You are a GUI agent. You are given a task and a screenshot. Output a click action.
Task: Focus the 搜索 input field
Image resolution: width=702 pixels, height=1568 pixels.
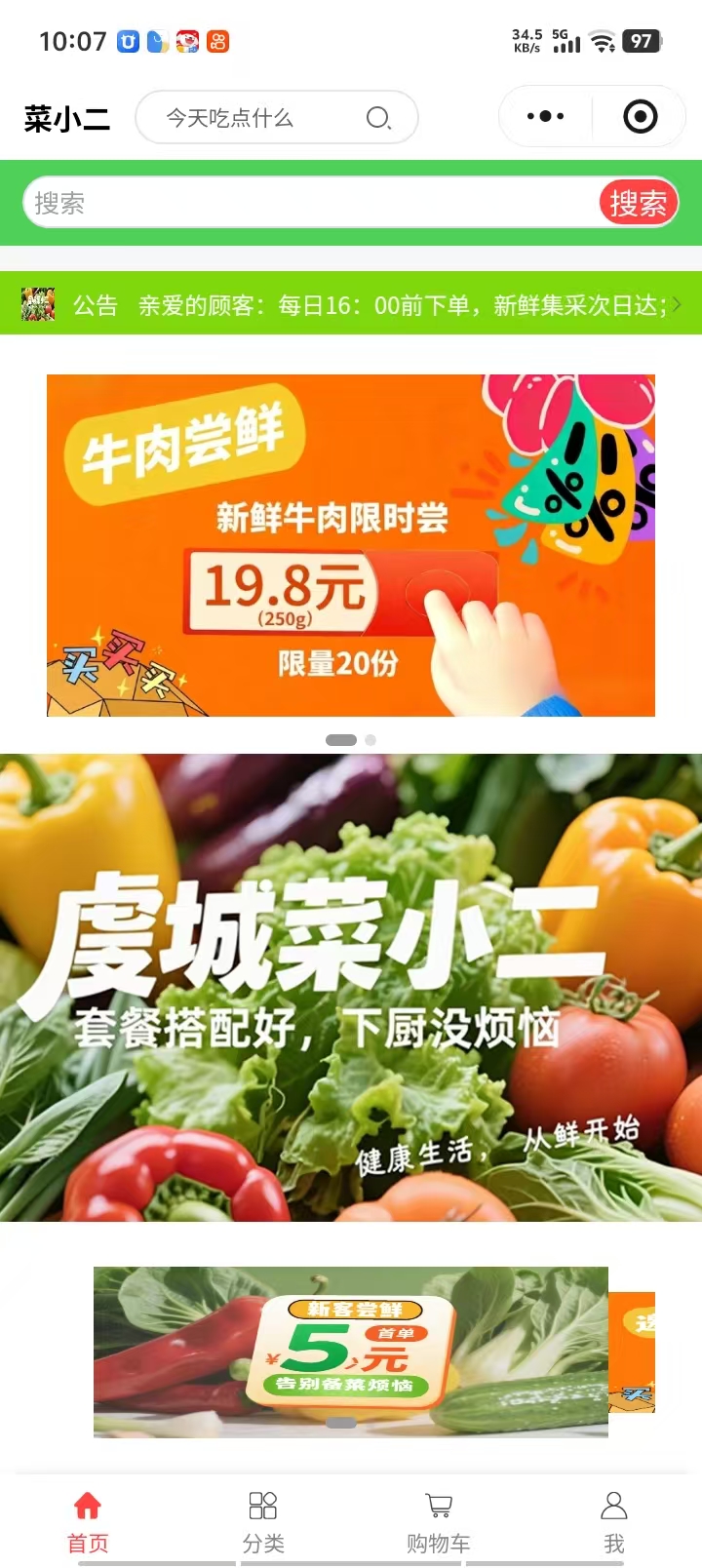tap(312, 203)
